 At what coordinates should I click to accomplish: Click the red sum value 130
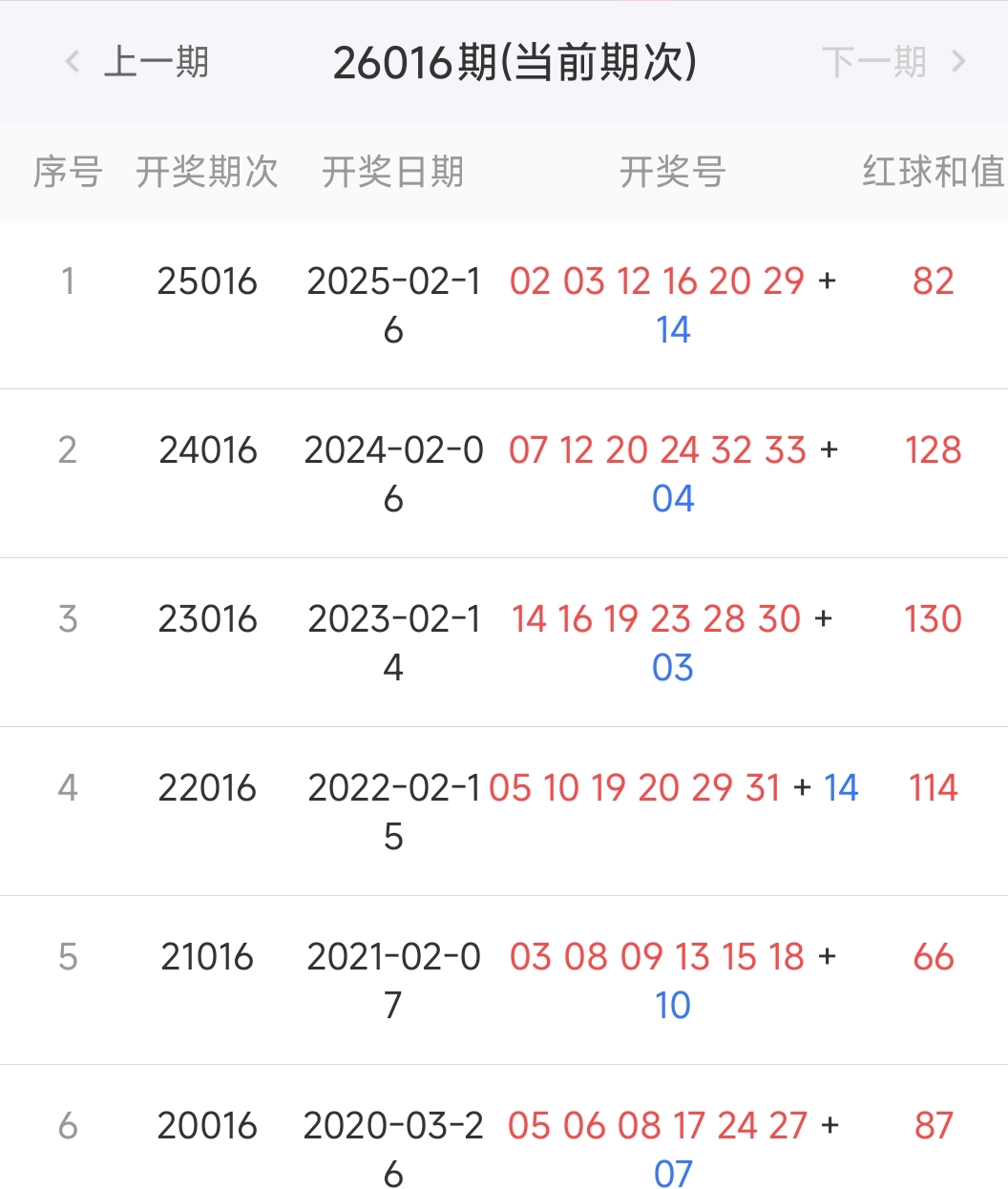932,618
